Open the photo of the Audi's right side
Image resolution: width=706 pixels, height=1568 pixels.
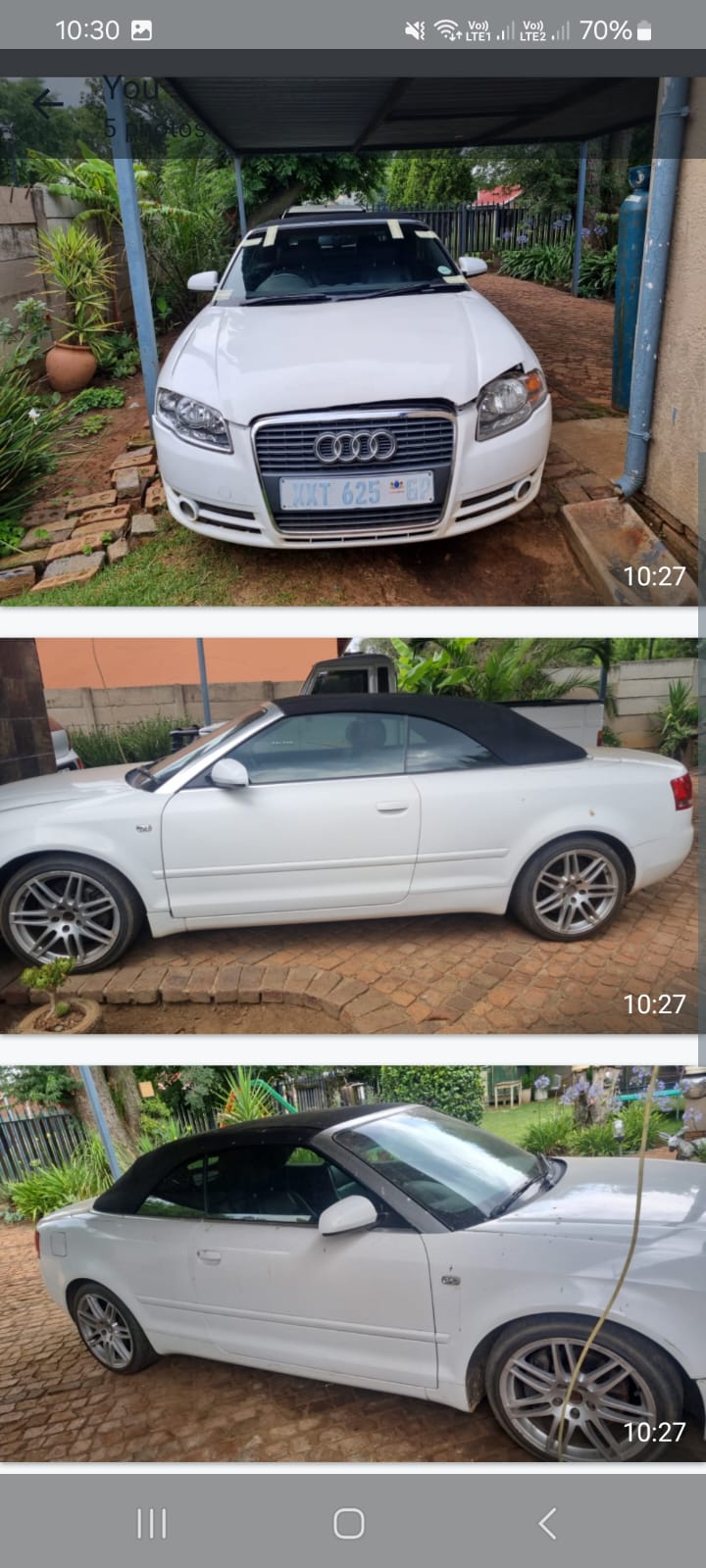pos(353,1264)
